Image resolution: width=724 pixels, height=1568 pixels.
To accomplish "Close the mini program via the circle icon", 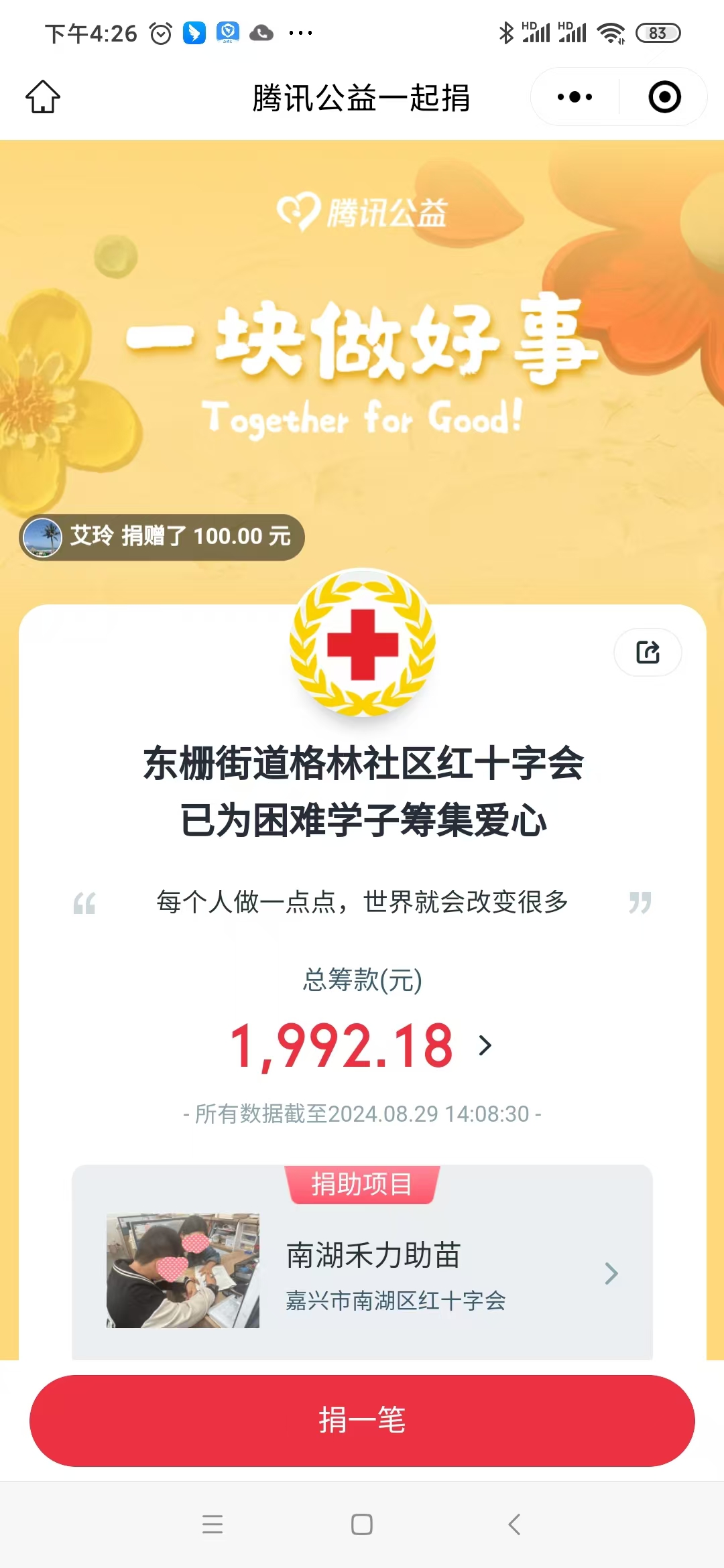I will click(x=664, y=97).
